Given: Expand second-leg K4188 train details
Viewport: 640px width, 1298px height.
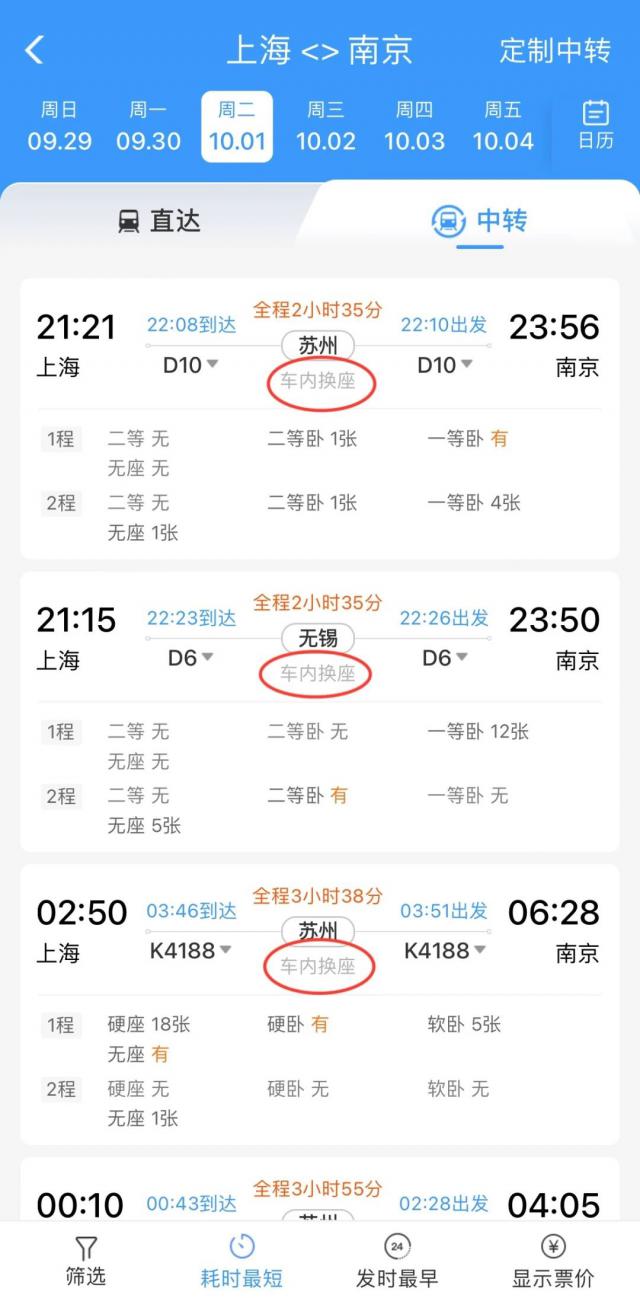Looking at the screenshot, I should click(445, 950).
